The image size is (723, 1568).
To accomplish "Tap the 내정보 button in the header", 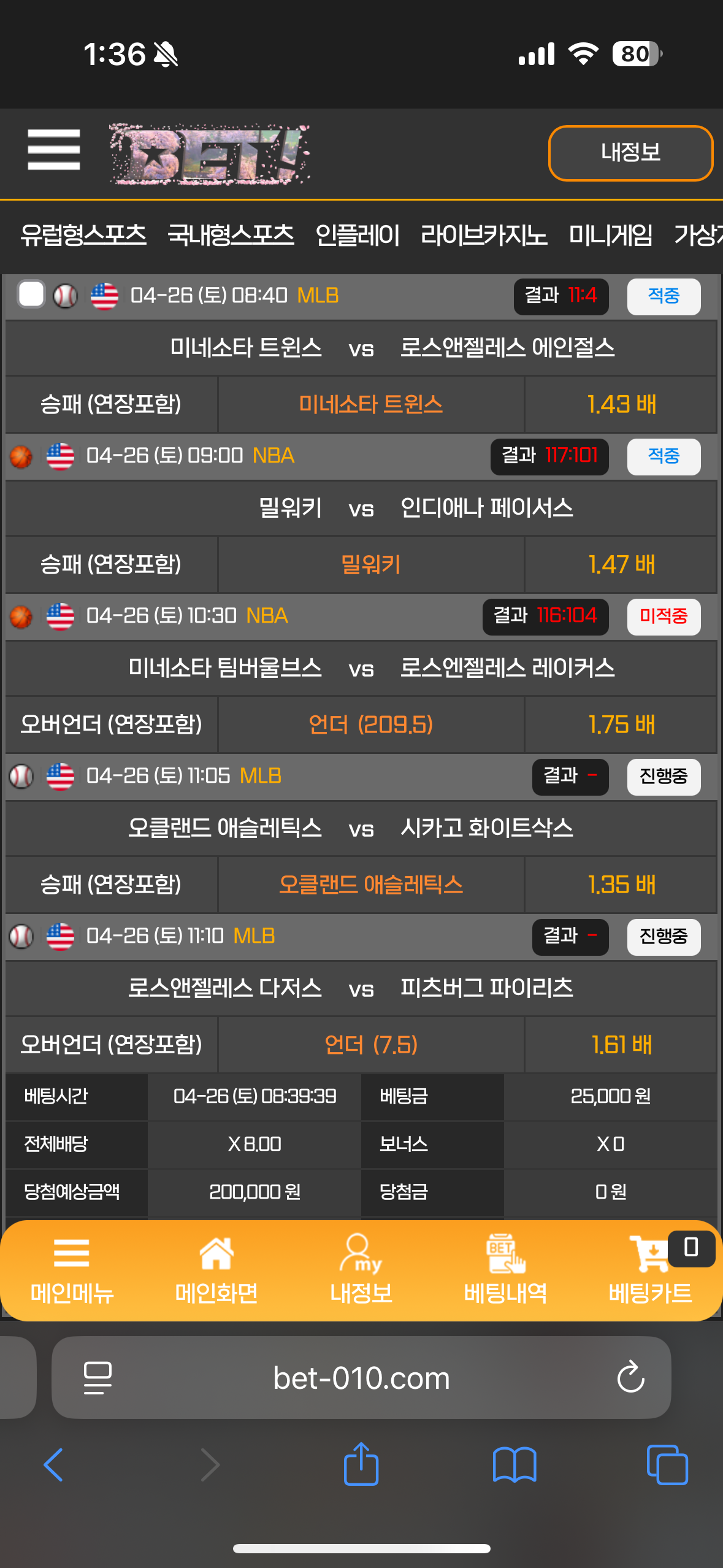I will click(630, 153).
